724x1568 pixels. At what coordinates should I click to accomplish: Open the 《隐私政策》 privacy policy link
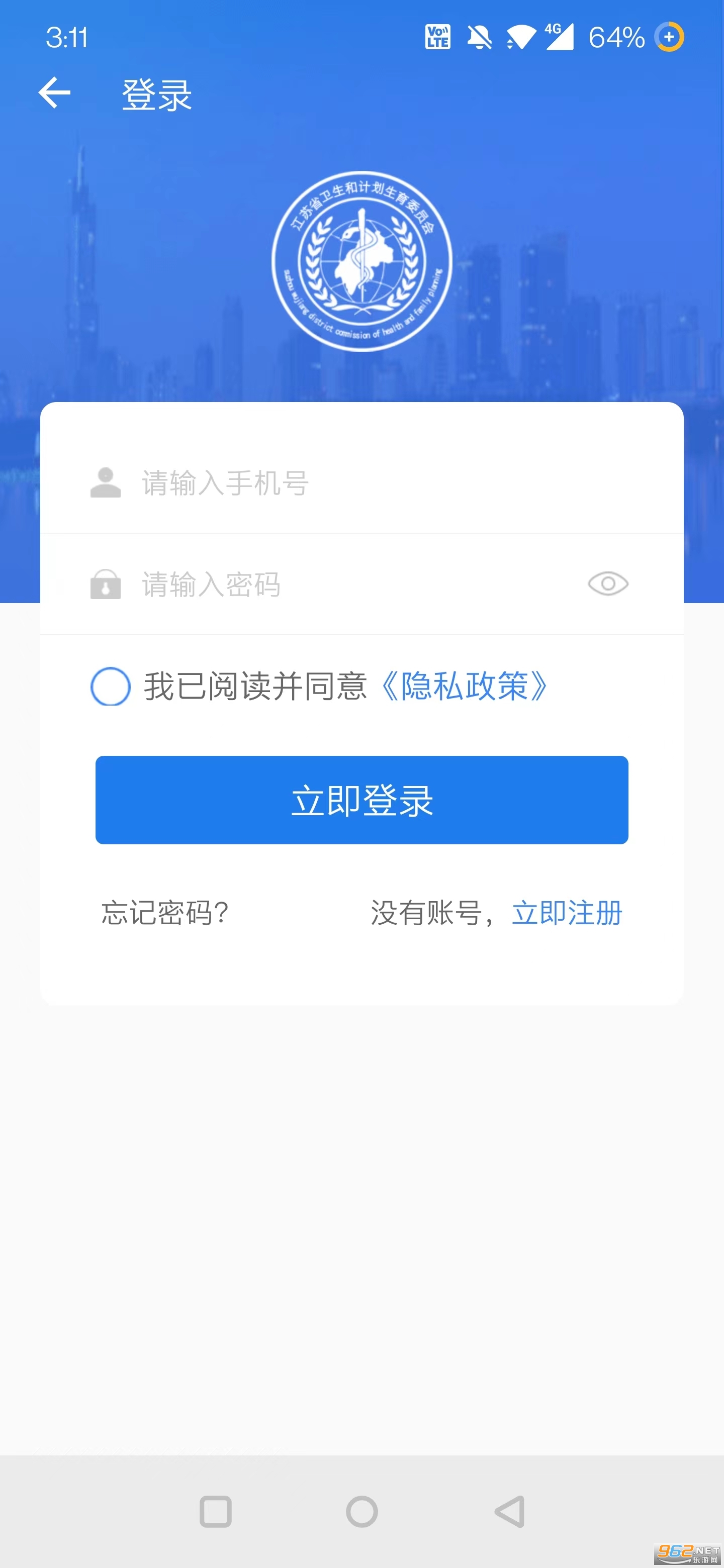464,686
